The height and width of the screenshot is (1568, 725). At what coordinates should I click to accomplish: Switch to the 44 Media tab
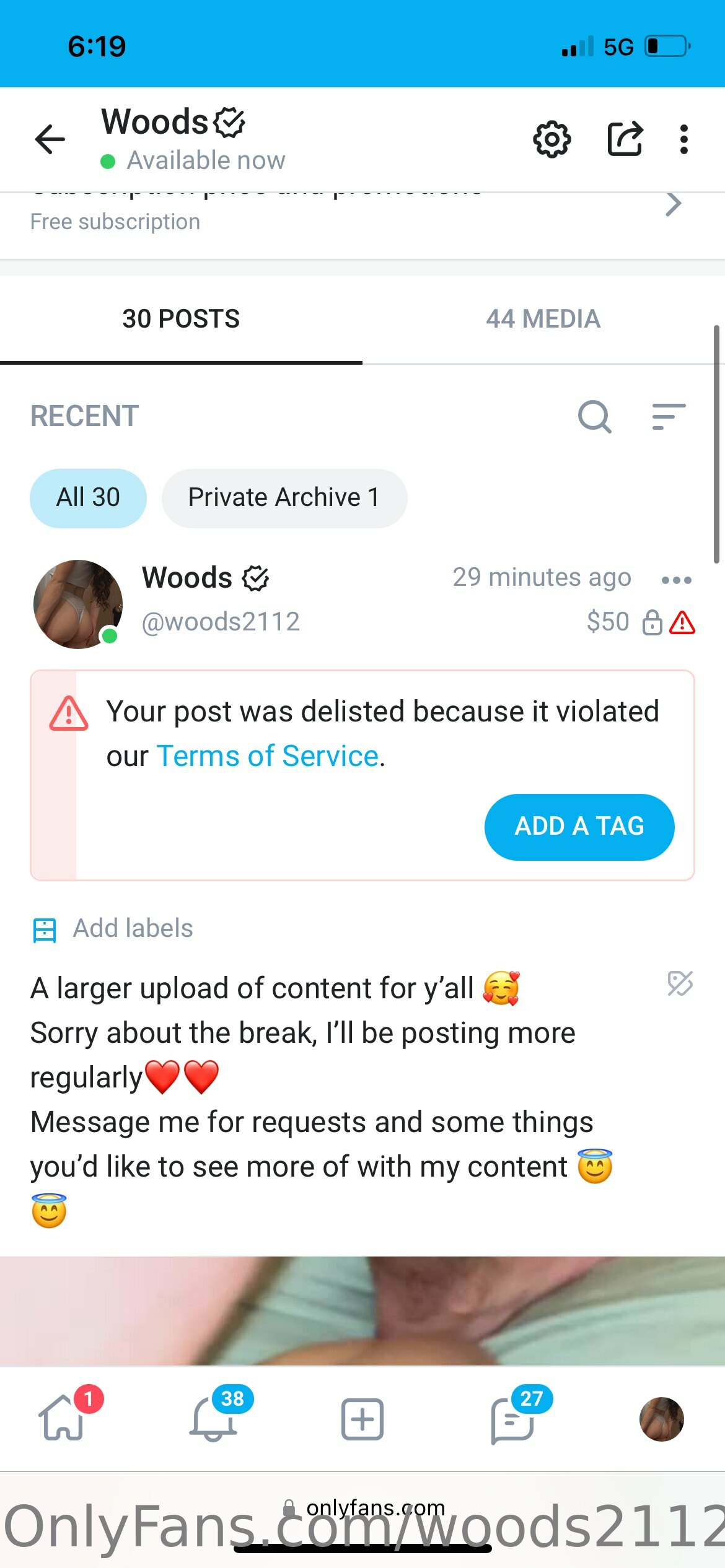(x=543, y=320)
